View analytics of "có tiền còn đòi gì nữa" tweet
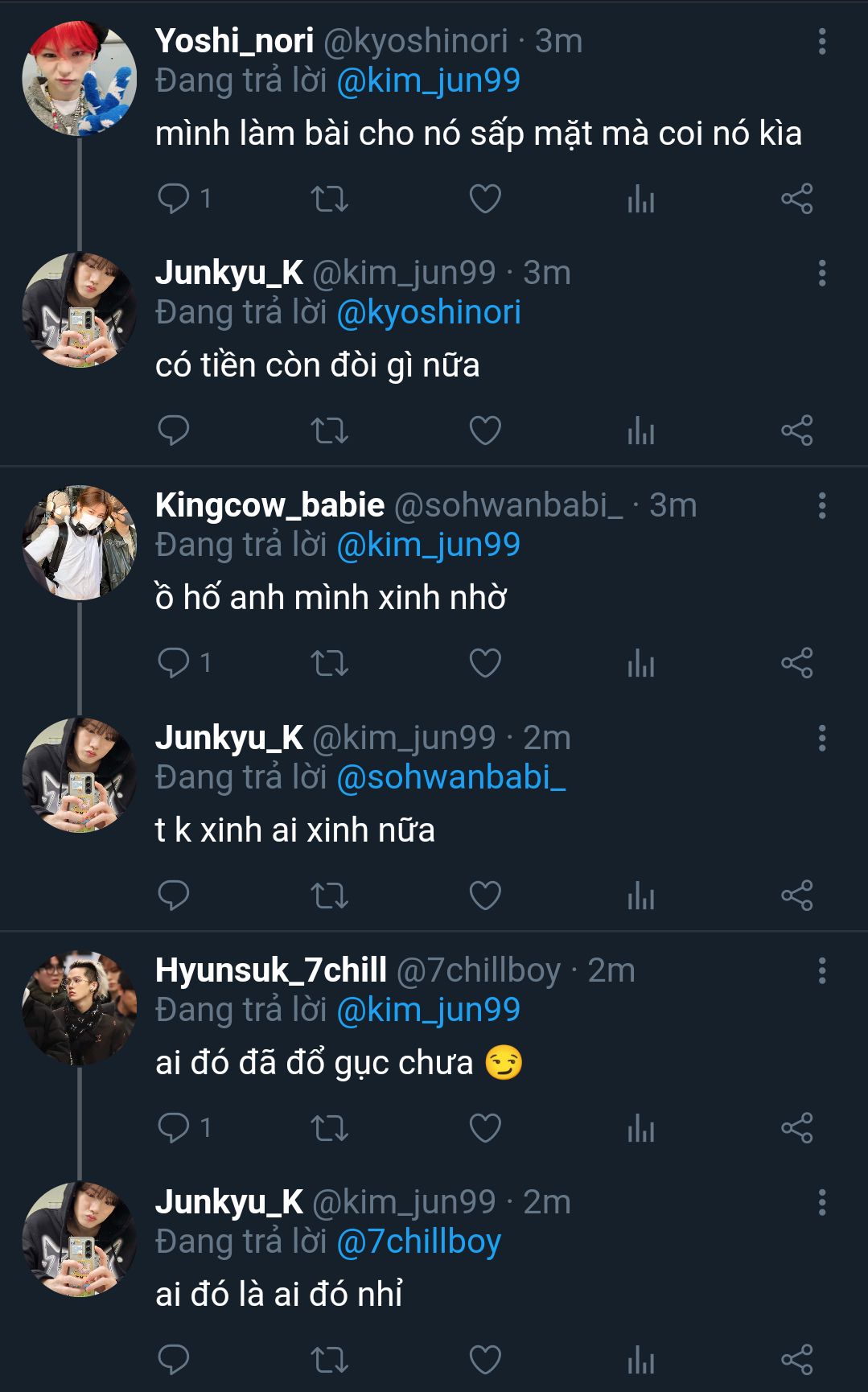The width and height of the screenshot is (868, 1392). point(640,430)
